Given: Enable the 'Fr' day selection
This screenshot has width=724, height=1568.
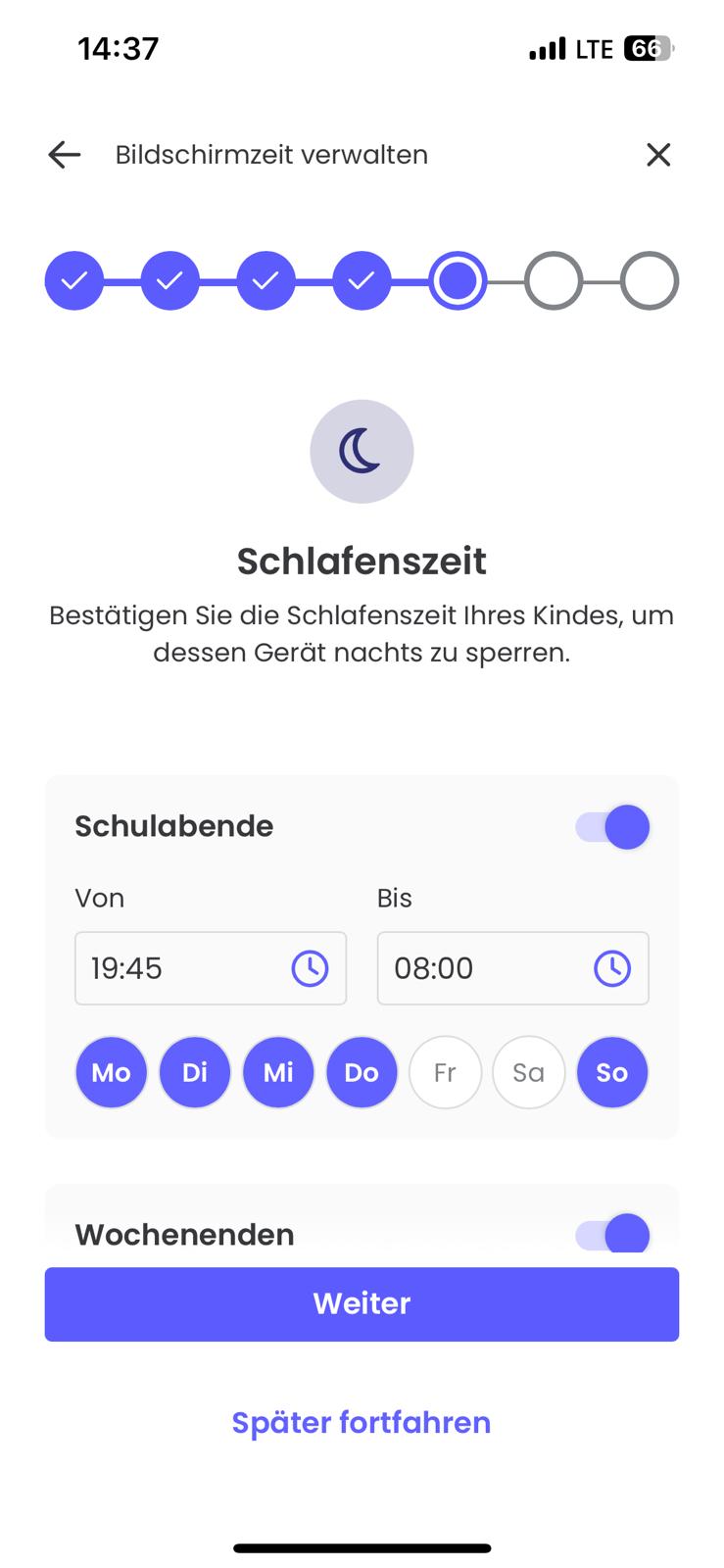Looking at the screenshot, I should coord(445,1072).
